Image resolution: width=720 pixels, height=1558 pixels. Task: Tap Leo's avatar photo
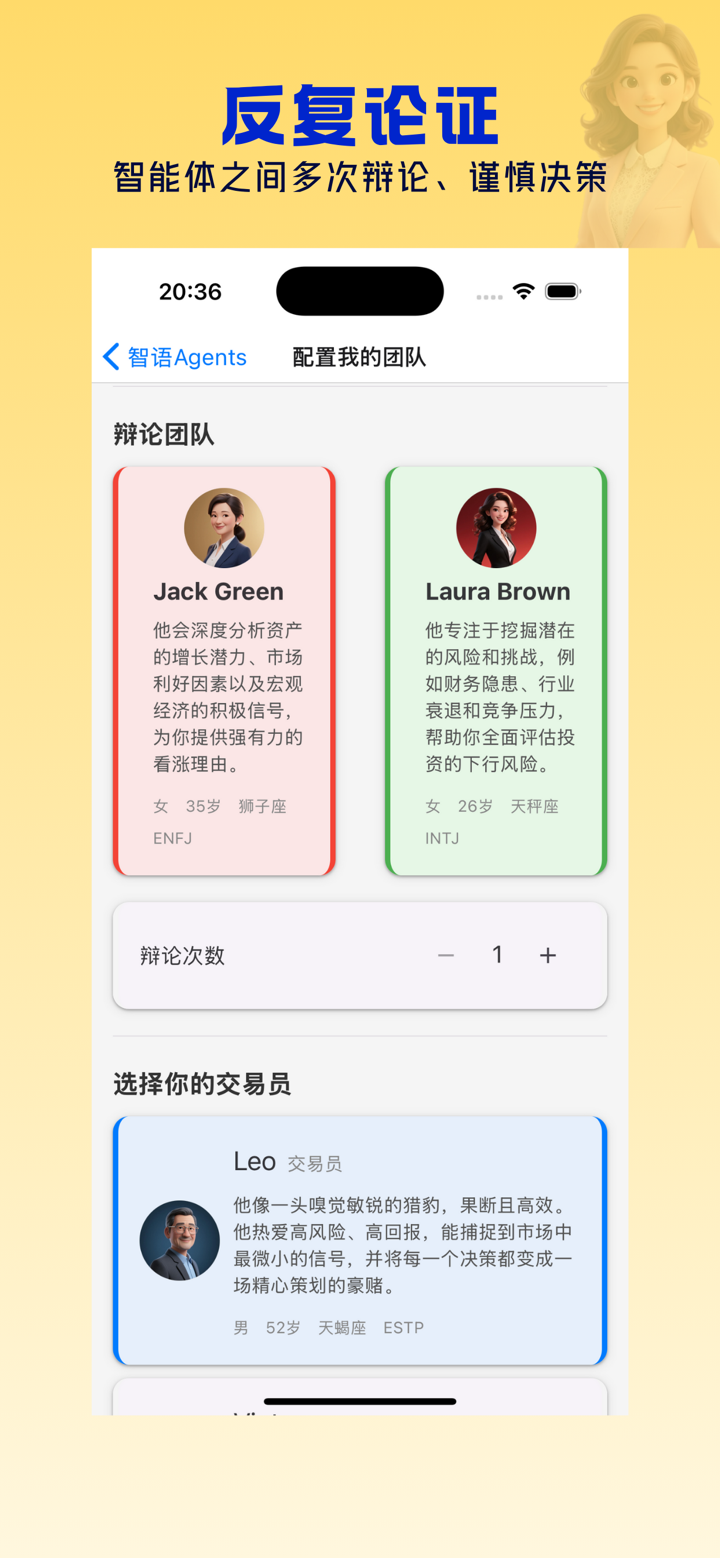179,1242
